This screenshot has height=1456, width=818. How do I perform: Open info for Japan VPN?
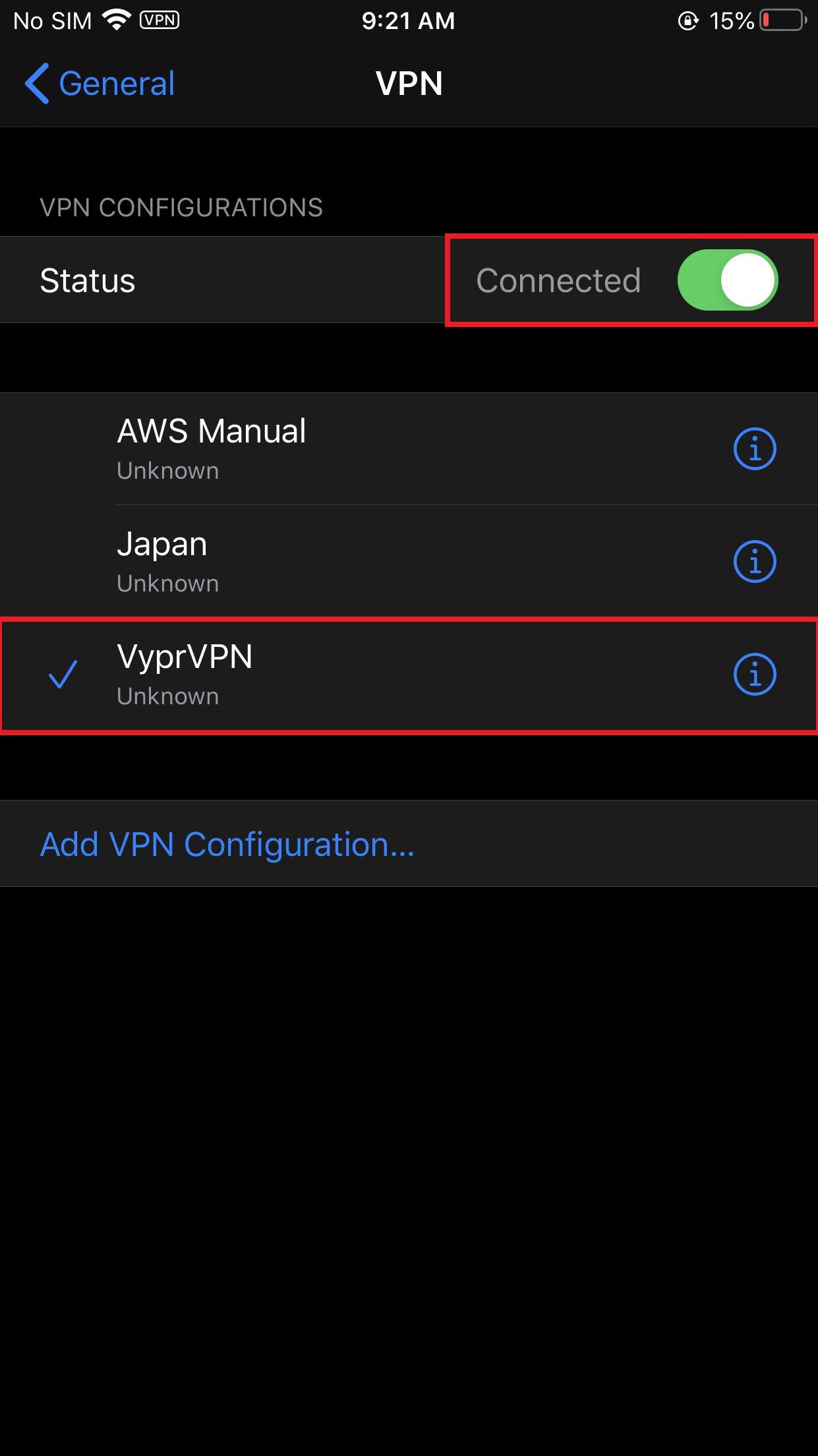754,562
